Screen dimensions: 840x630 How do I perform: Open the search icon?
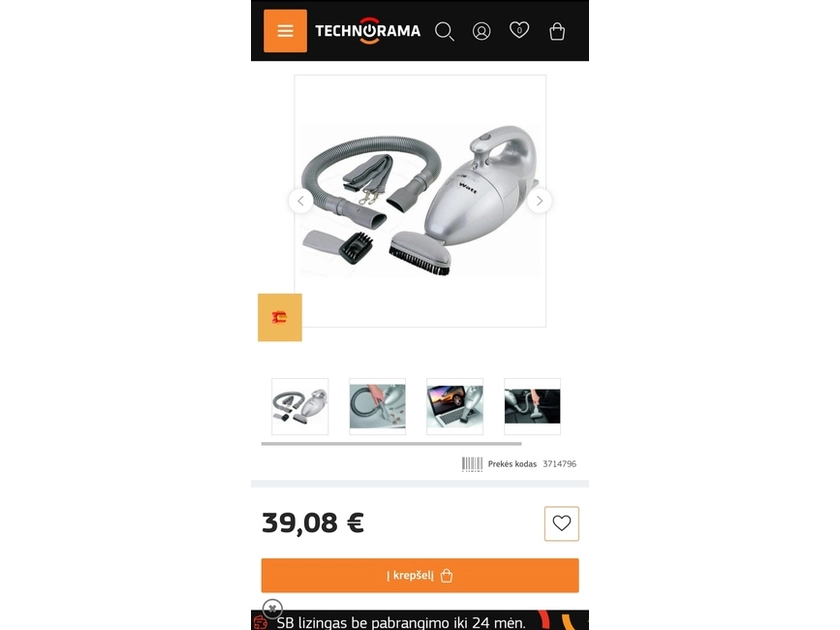pyautogui.click(x=444, y=31)
